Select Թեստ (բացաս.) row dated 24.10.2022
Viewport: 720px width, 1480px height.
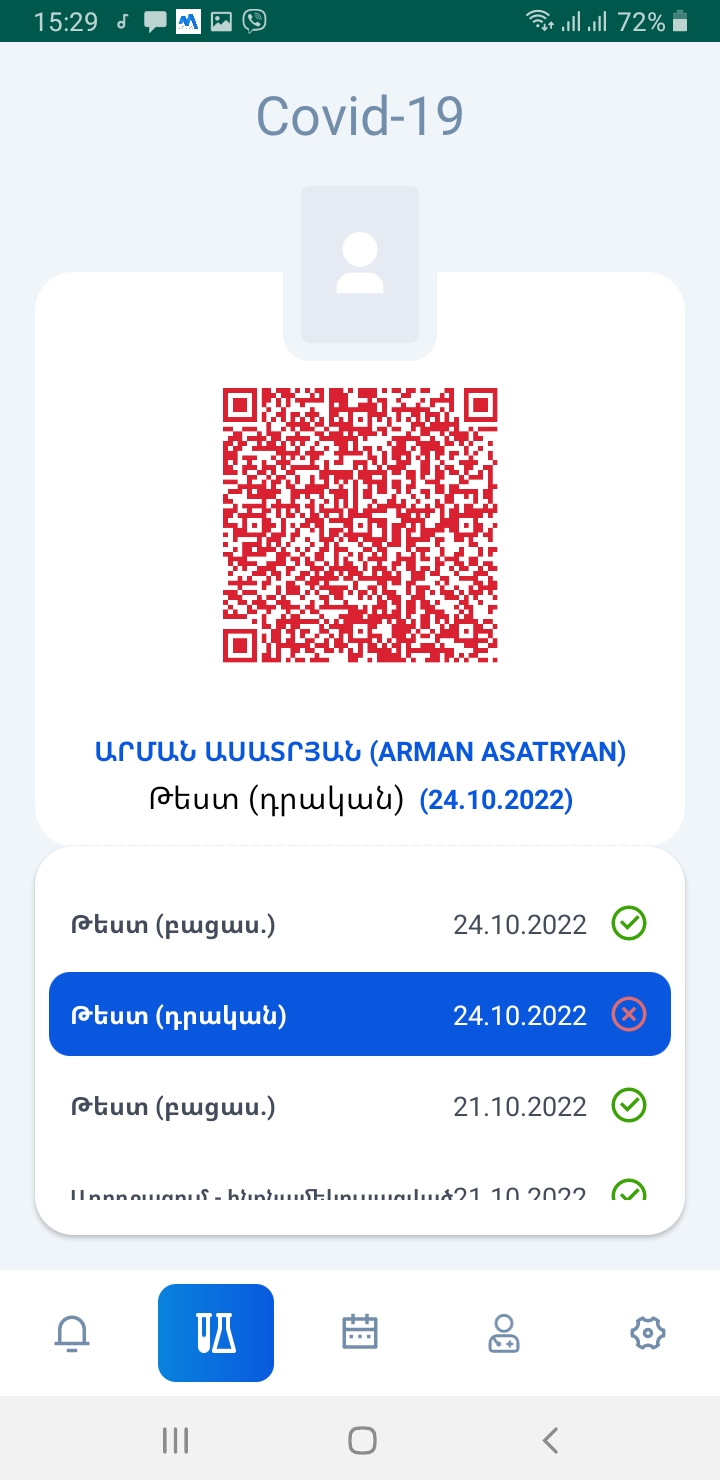[360, 924]
